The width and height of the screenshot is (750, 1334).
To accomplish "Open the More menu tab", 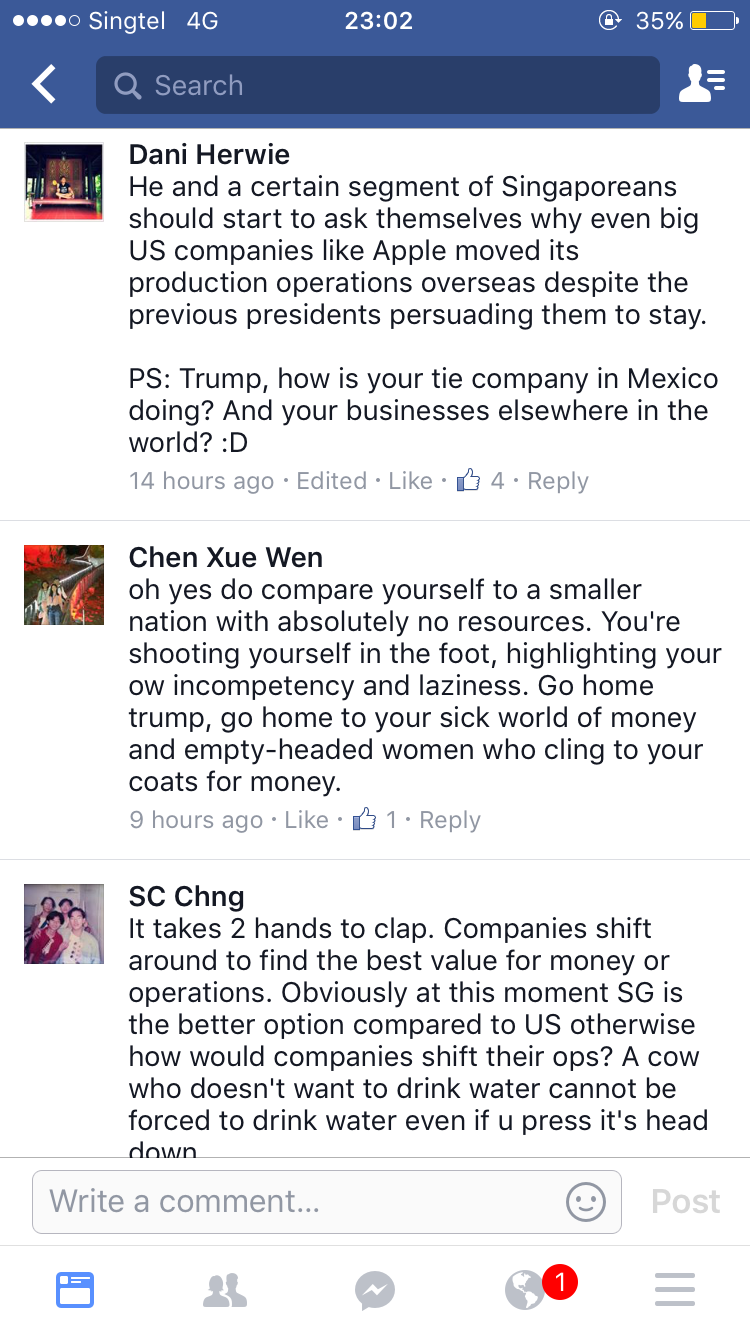I will (x=675, y=1290).
